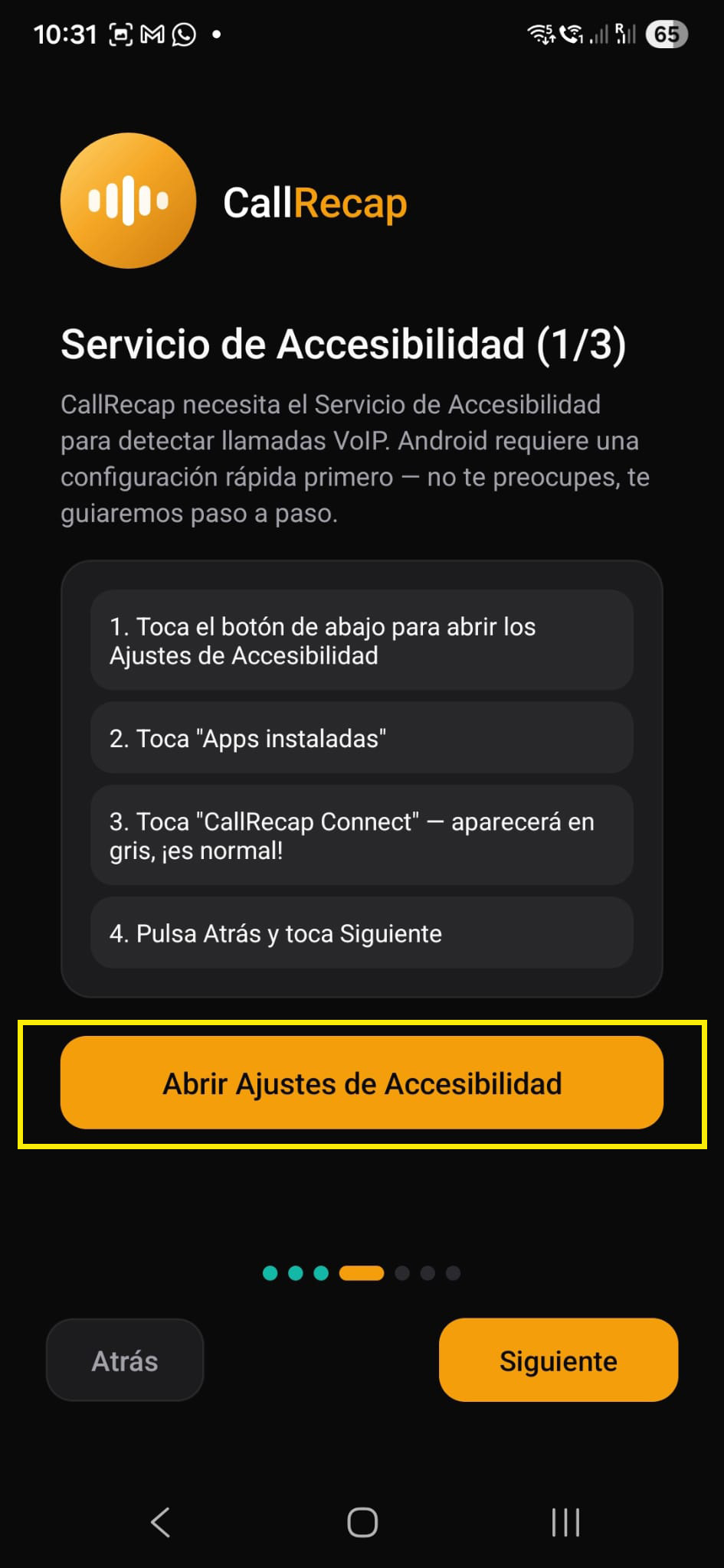This screenshot has height=1568, width=724.
Task: Tap the CallRecap waveform logo
Action: (129, 201)
